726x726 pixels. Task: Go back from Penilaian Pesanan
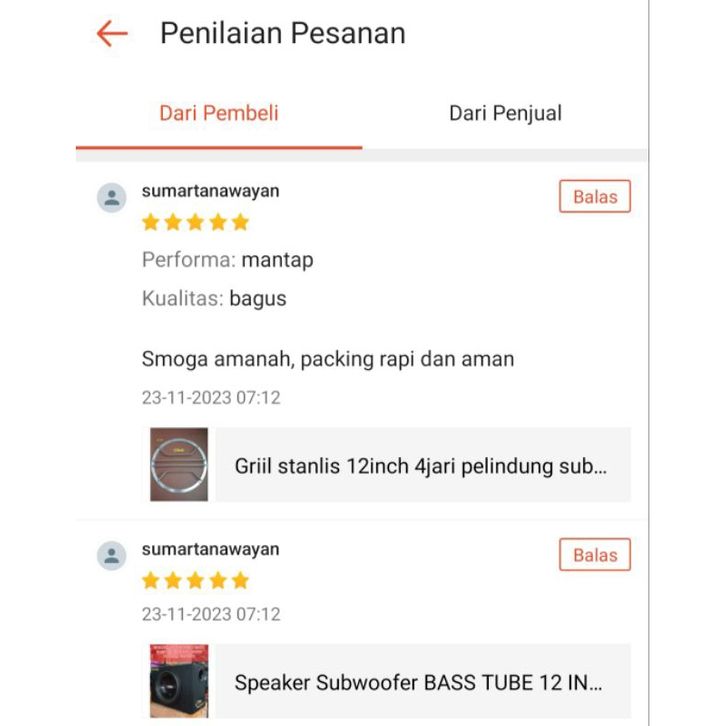point(112,33)
